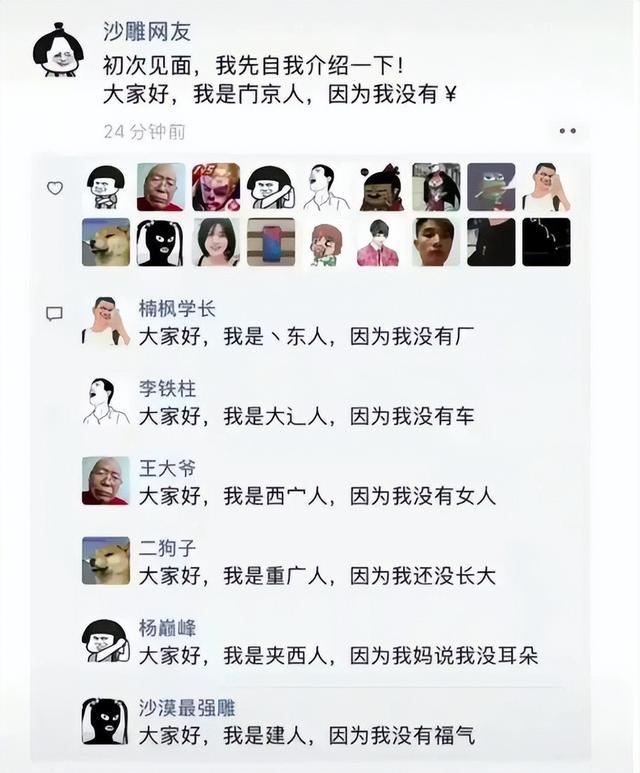Open 沙雕网友's profile picture
This screenshot has height=773, width=640.
point(58,50)
